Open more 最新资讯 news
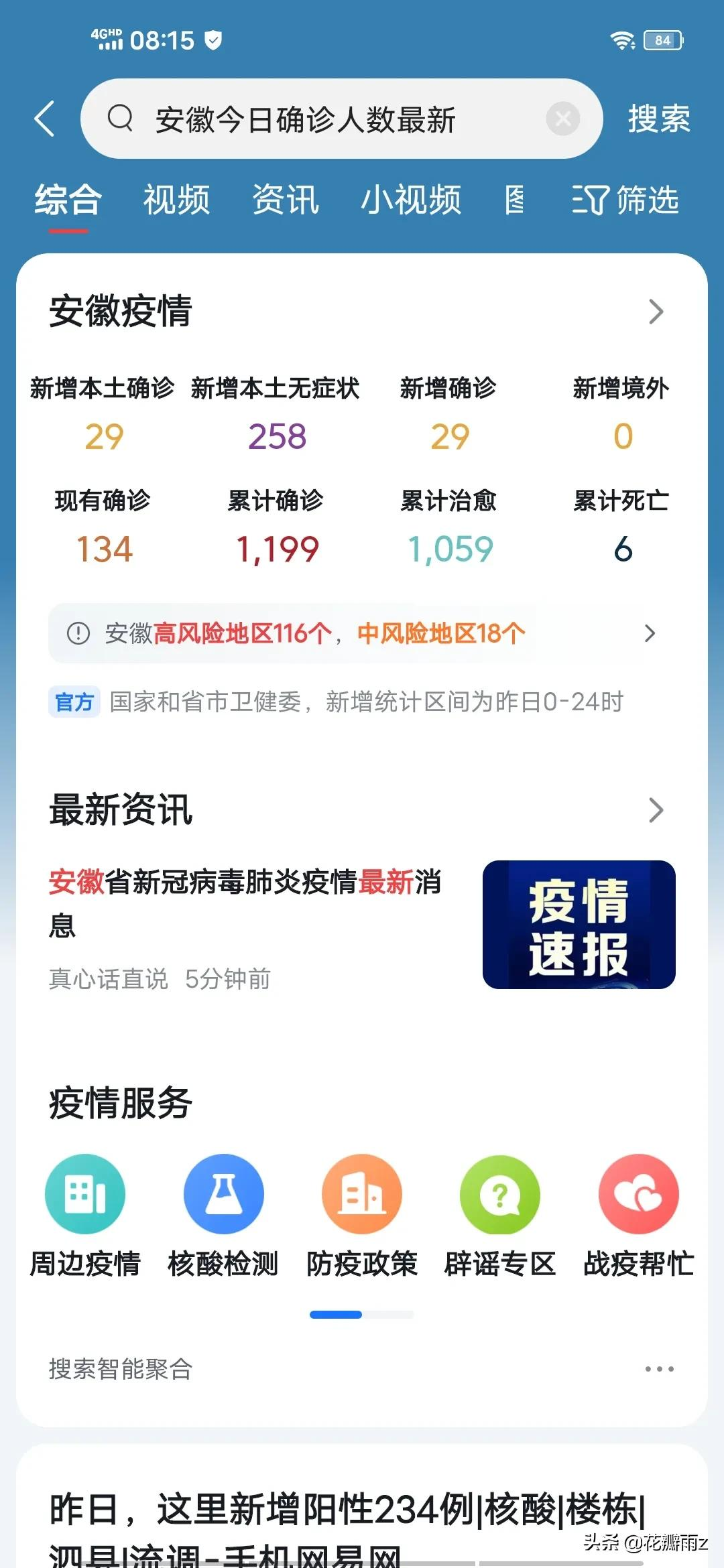 [x=656, y=810]
